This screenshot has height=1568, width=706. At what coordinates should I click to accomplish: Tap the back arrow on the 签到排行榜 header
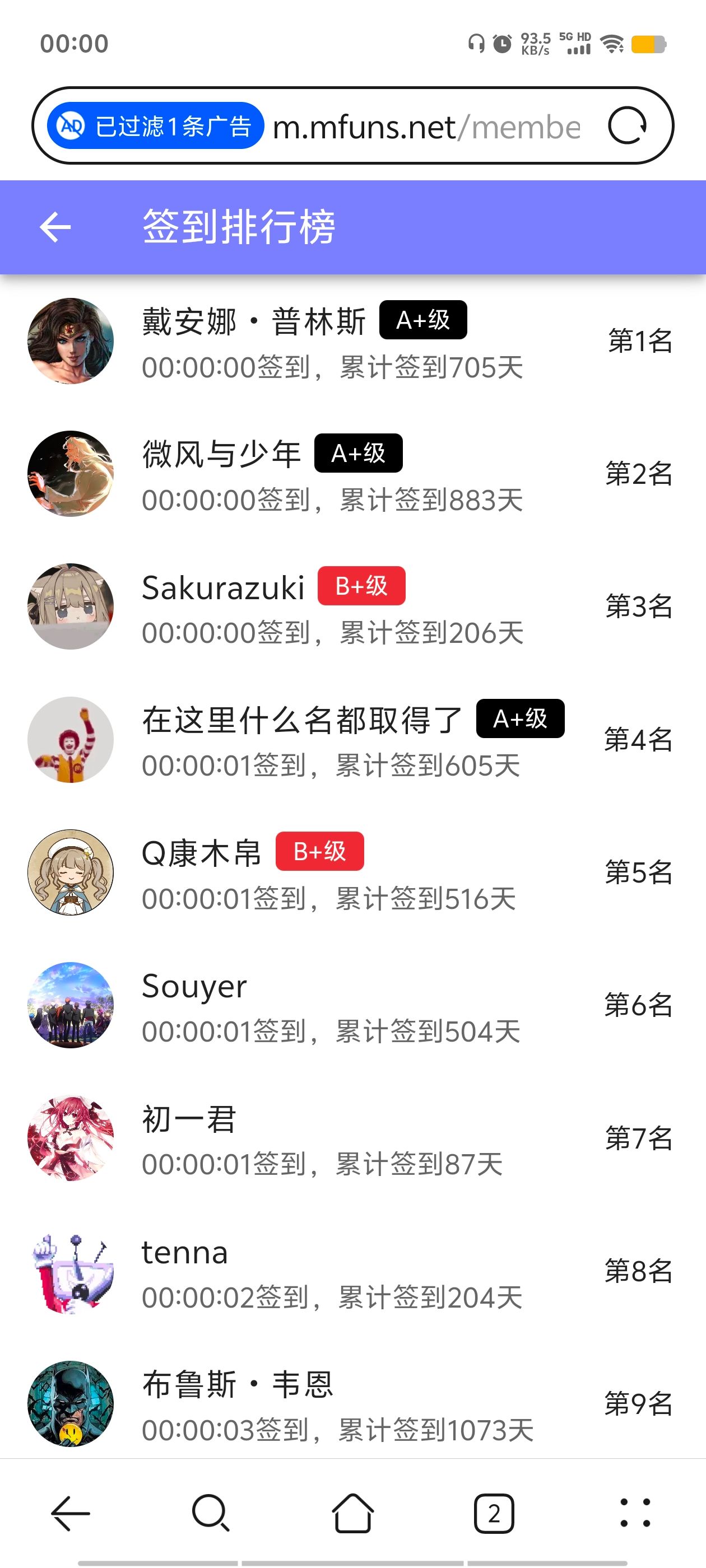[x=55, y=227]
